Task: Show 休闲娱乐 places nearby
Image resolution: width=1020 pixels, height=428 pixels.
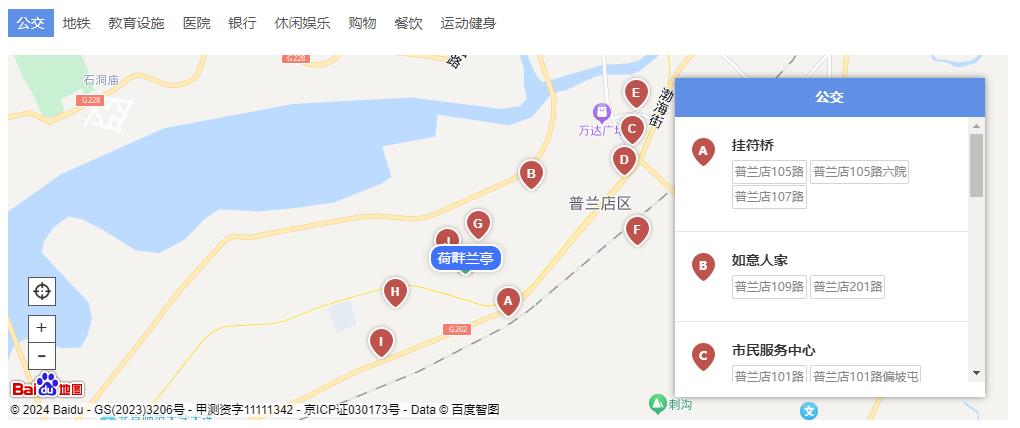Action: 302,23
